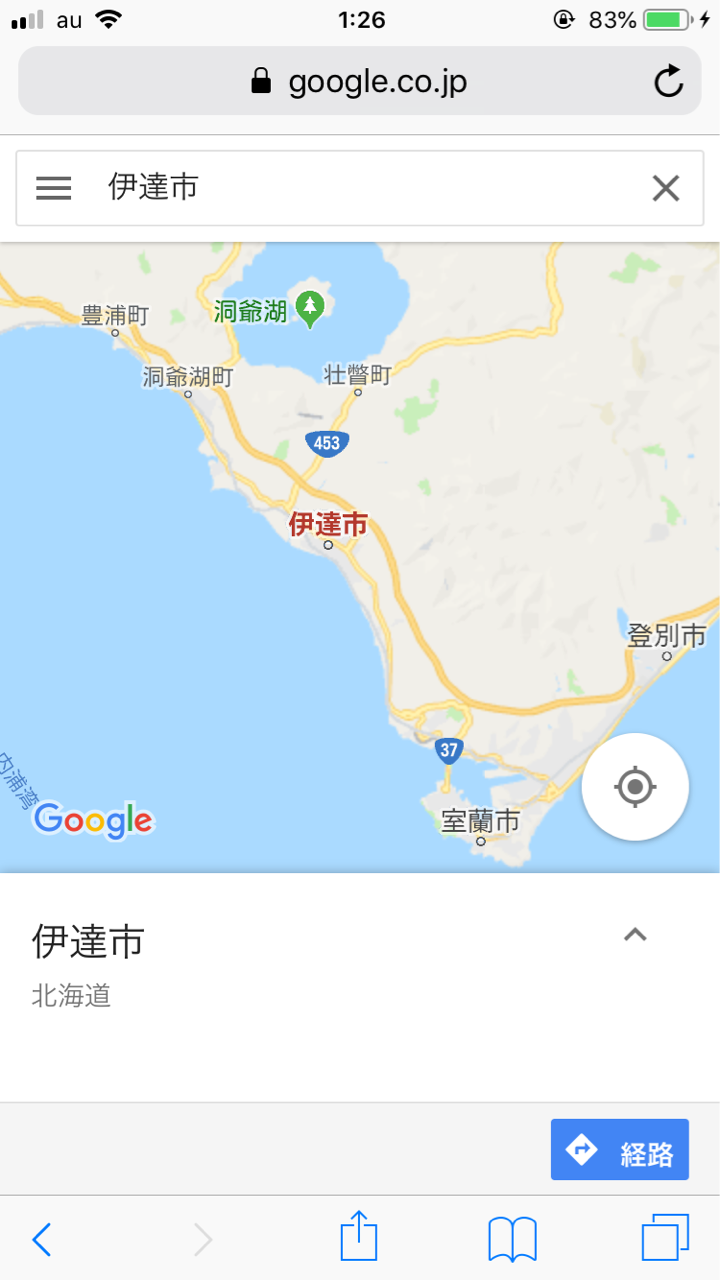Screen dimensions: 720x1280
Task: Get directions with 経路 button
Action: [620, 1150]
